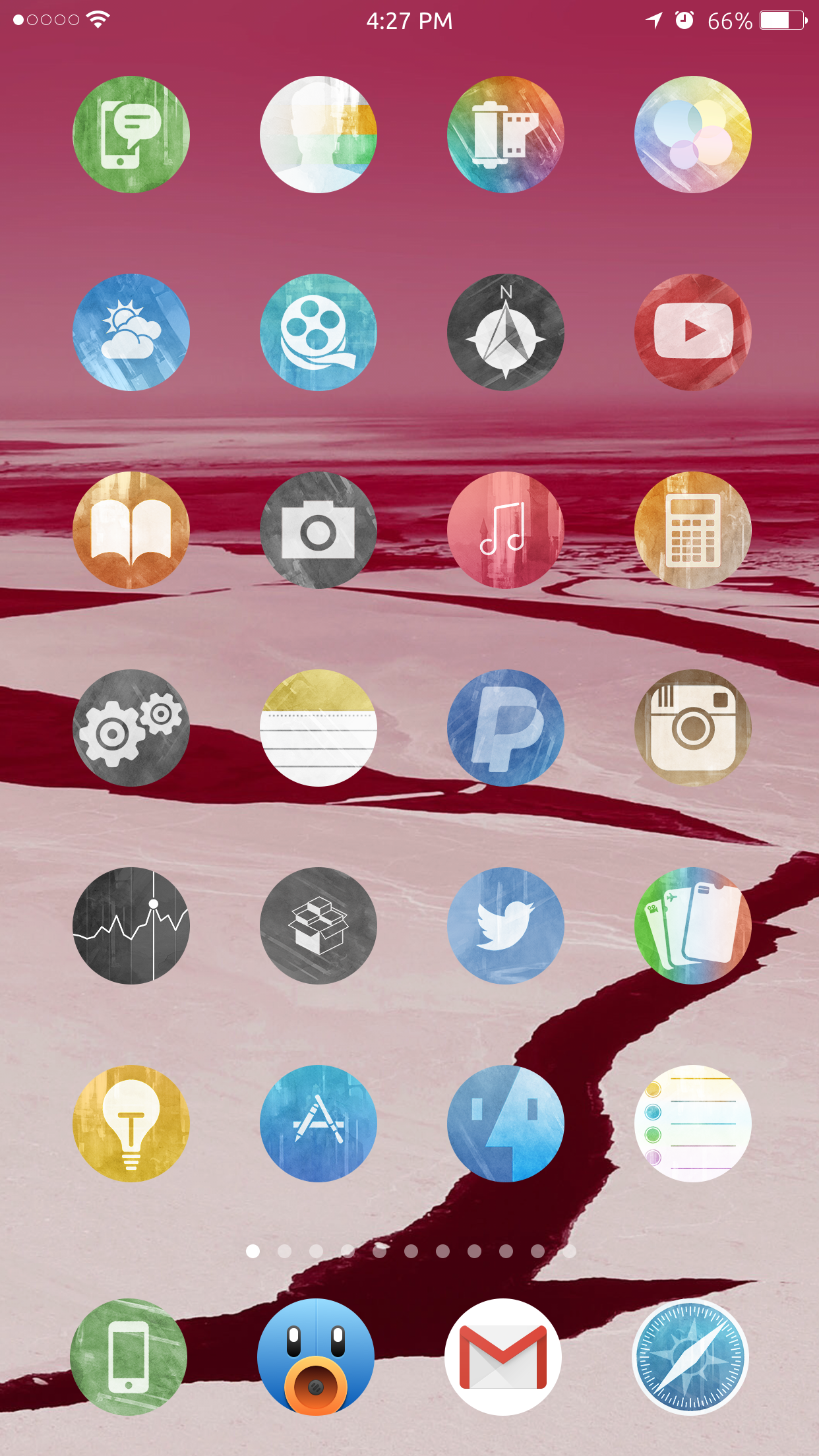Open Safari from the dock

pyautogui.click(x=690, y=1357)
